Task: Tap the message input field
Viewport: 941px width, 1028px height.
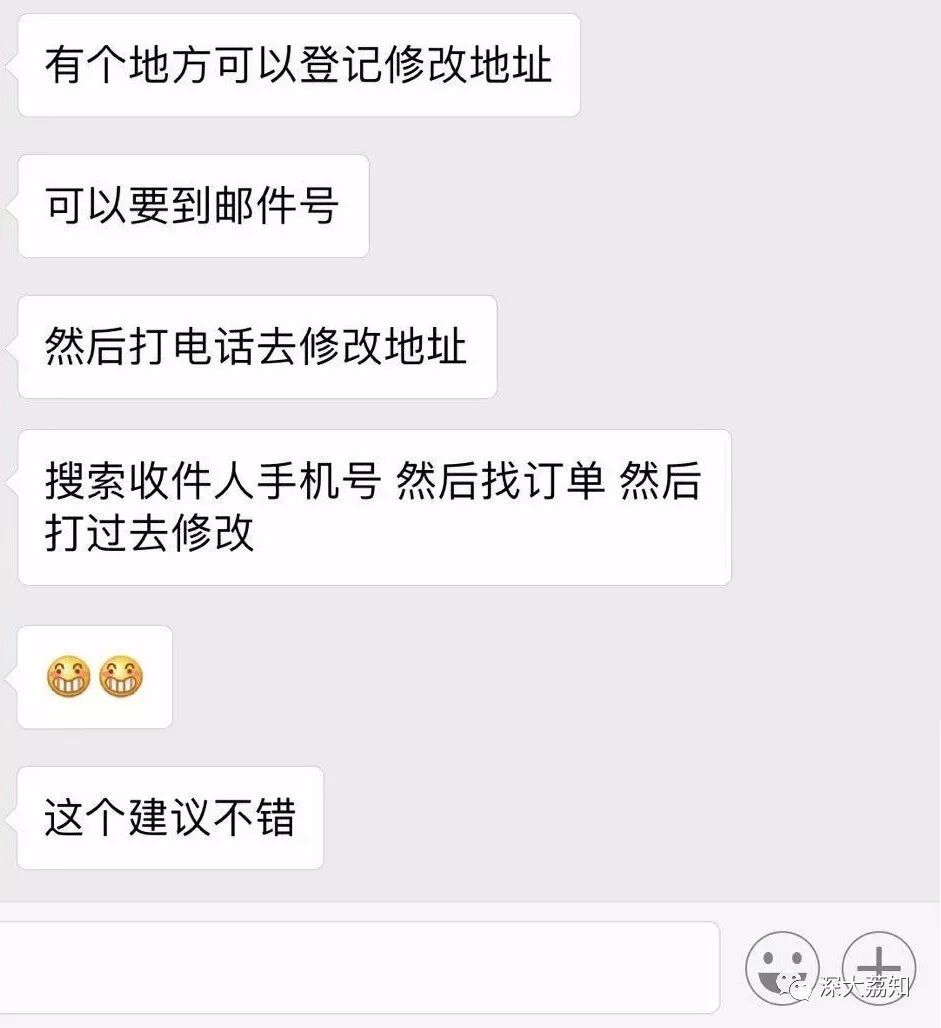Action: coord(359,967)
